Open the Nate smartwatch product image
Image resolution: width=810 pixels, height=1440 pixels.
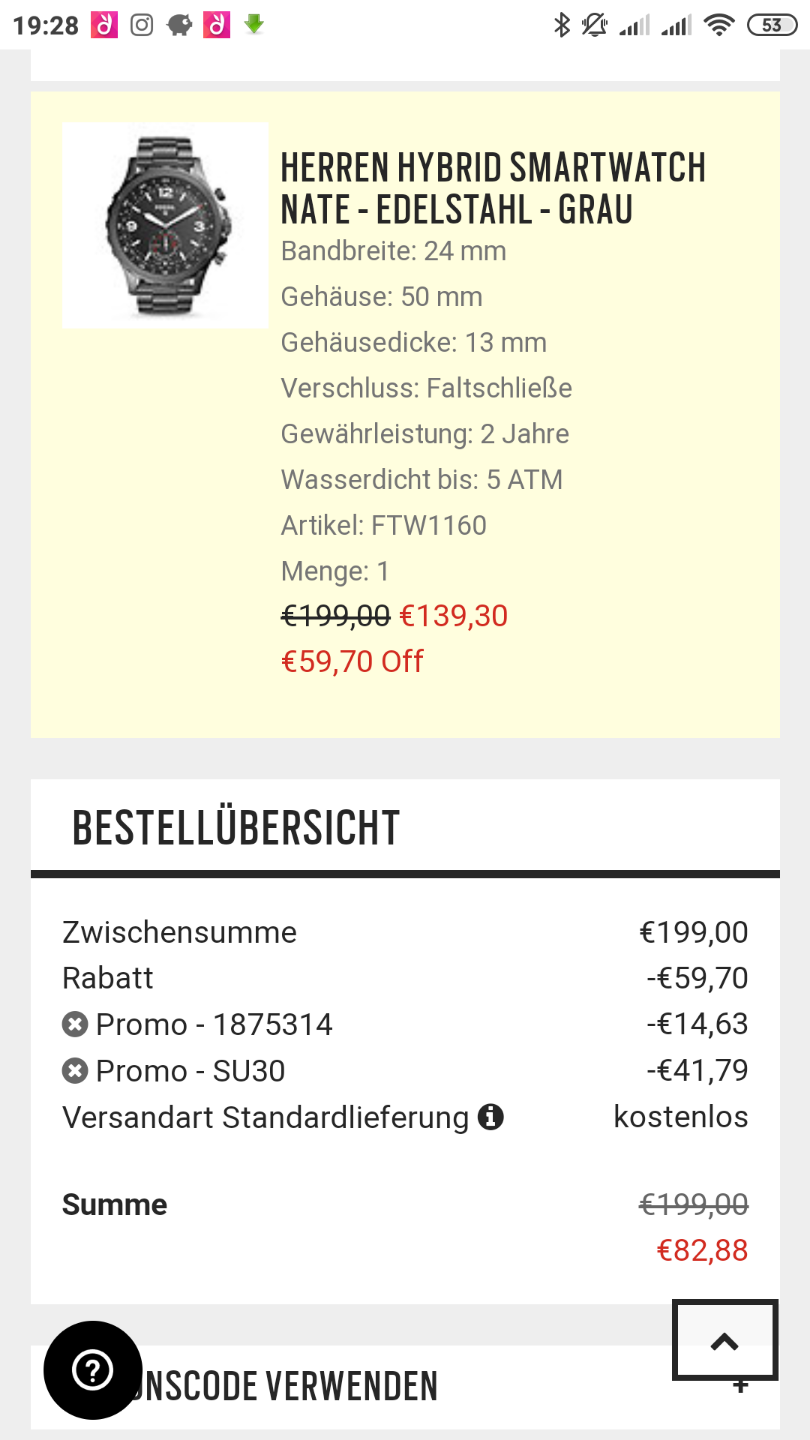[165, 225]
